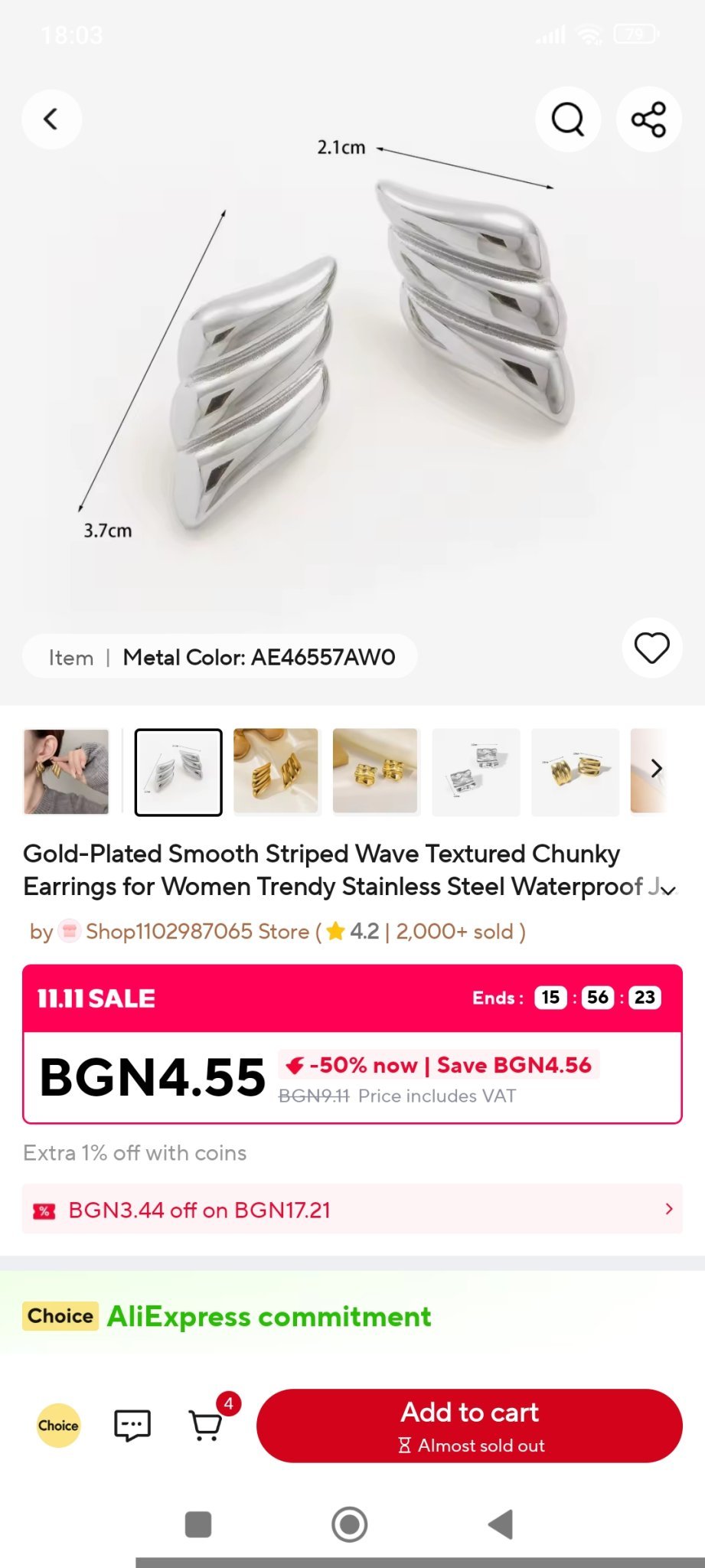Screen dimensions: 705x1568
Task: Open the yellow Choice button
Action: point(59,1425)
